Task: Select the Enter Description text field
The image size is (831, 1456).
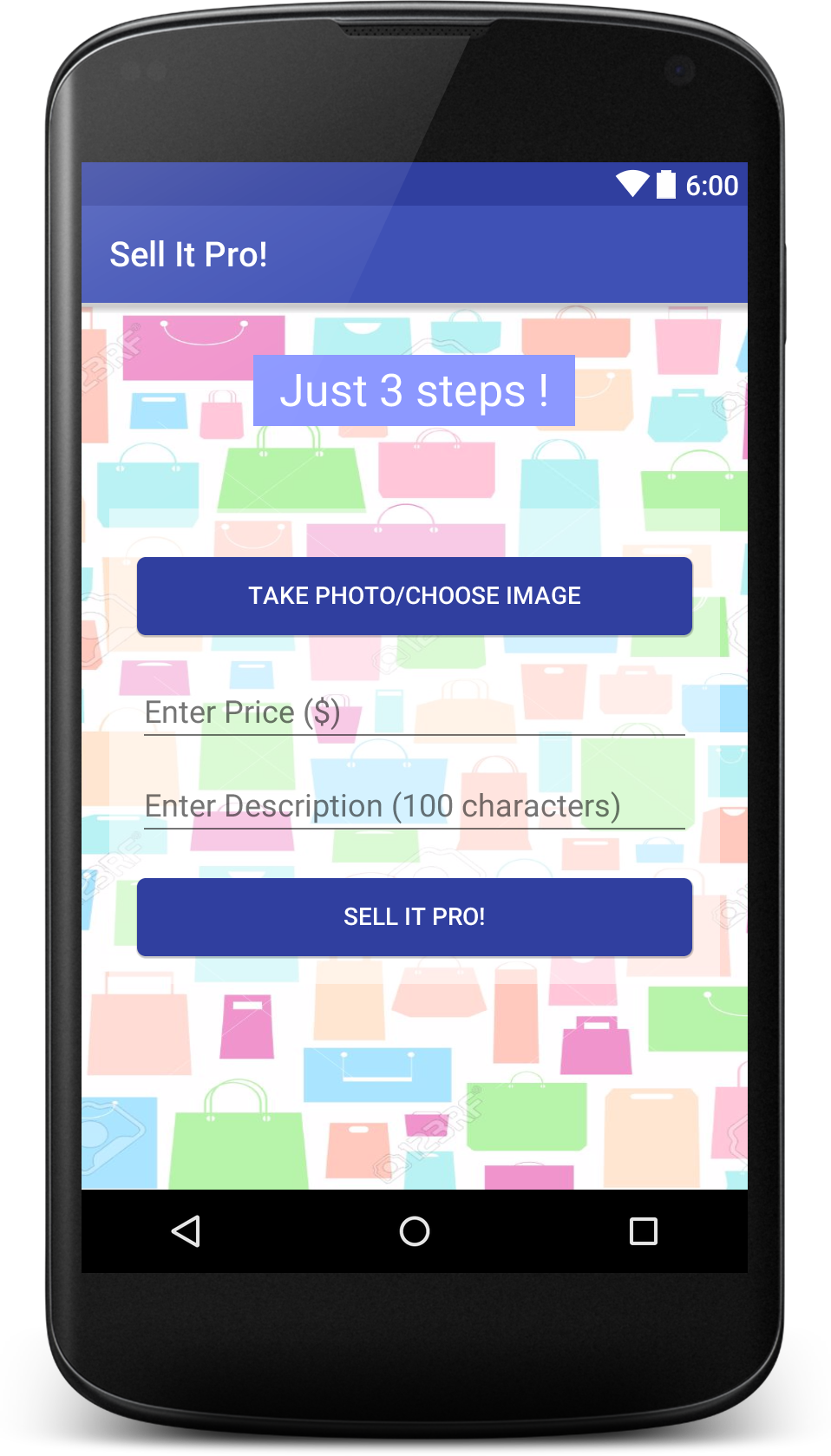Action: [415, 806]
